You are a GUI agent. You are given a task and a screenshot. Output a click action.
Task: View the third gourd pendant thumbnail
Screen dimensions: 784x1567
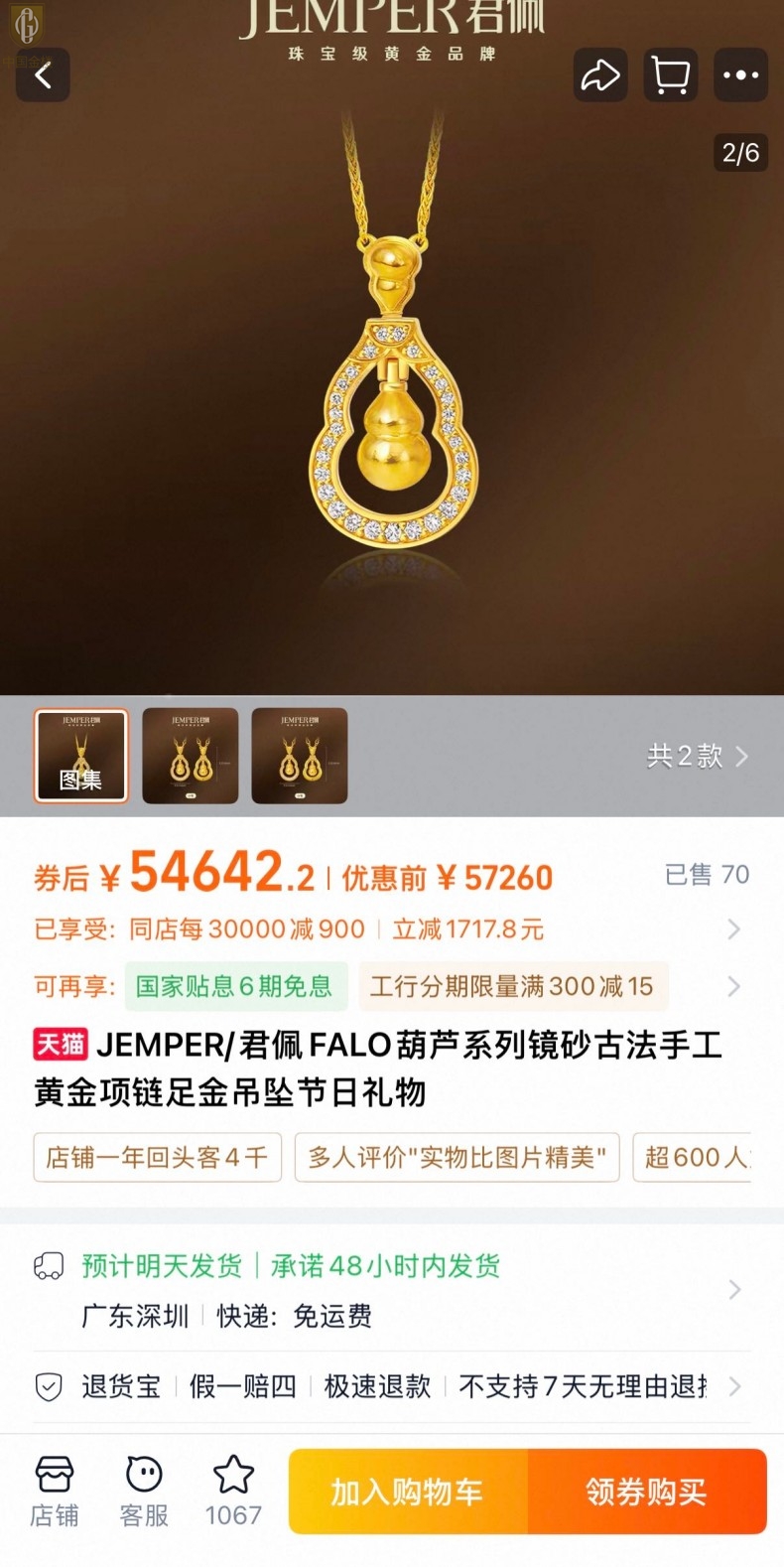(x=300, y=756)
